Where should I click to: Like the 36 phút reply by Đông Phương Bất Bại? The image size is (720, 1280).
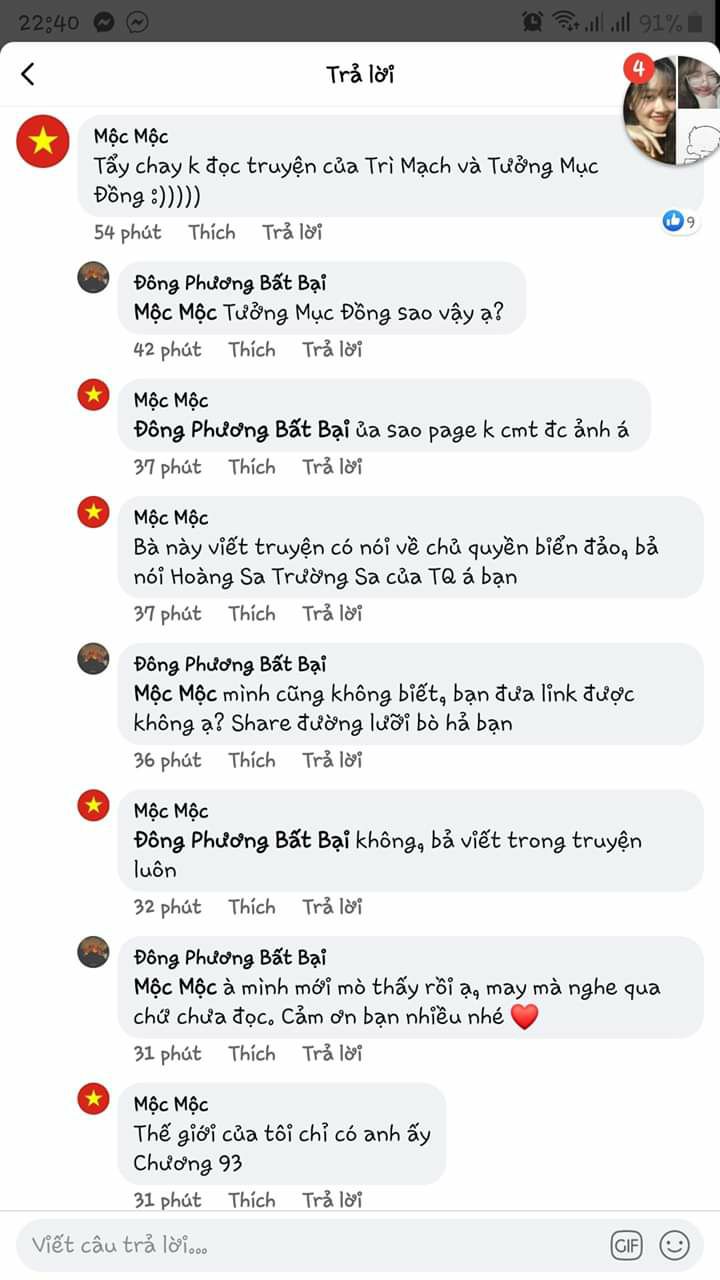tap(251, 760)
